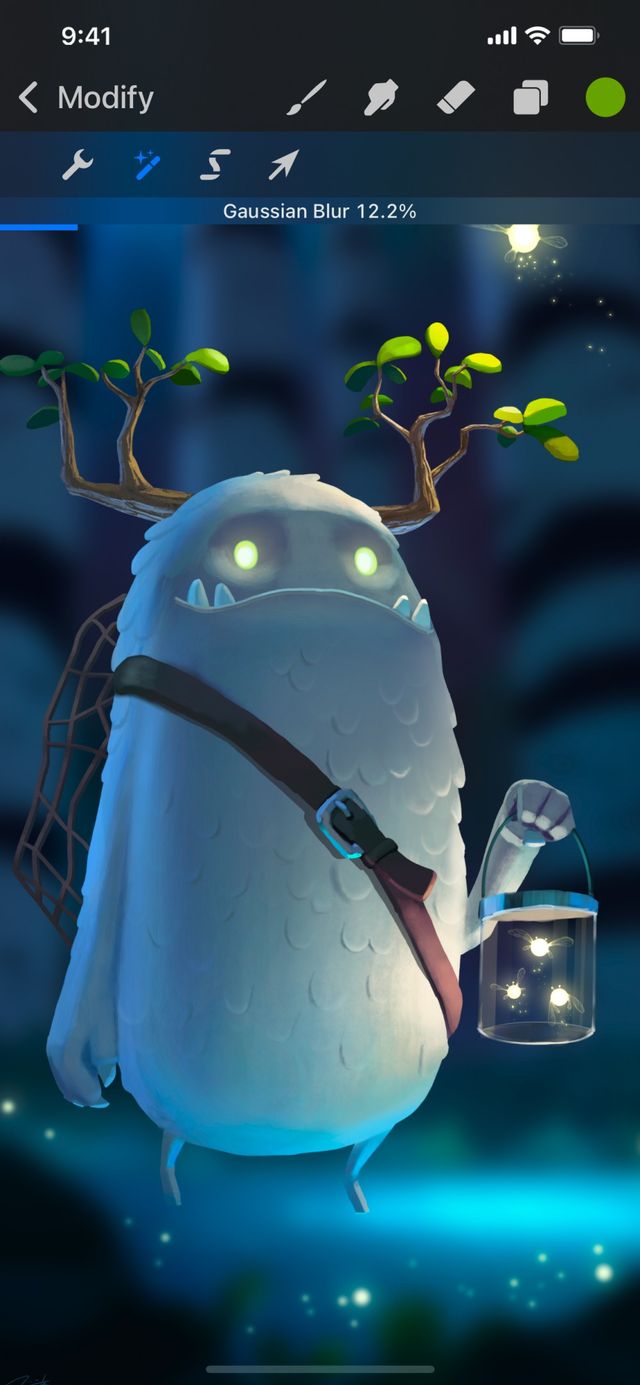Viewport: 640px width, 1385px height.
Task: Activate the arrow transform tool
Action: (x=284, y=165)
